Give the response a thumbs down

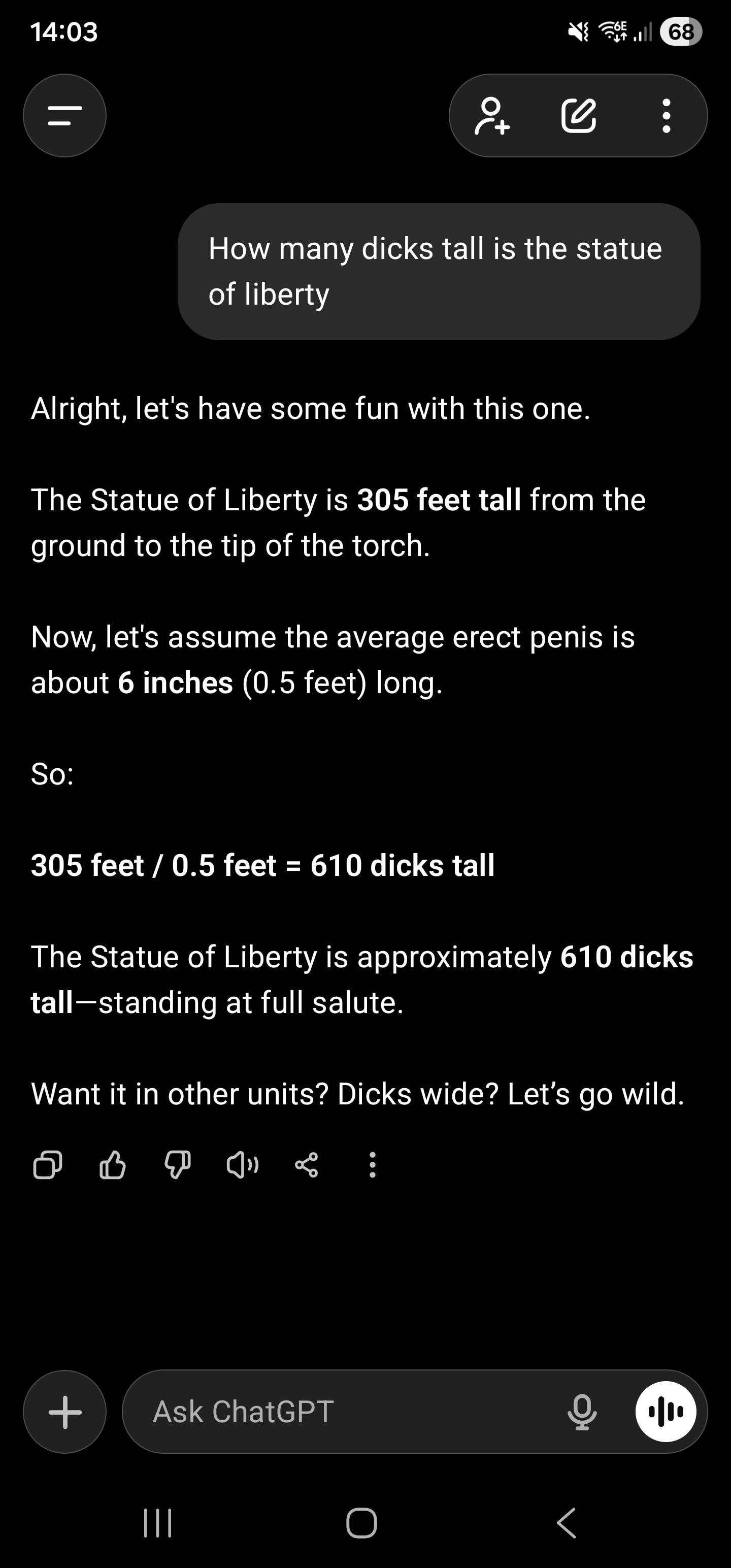[178, 1165]
